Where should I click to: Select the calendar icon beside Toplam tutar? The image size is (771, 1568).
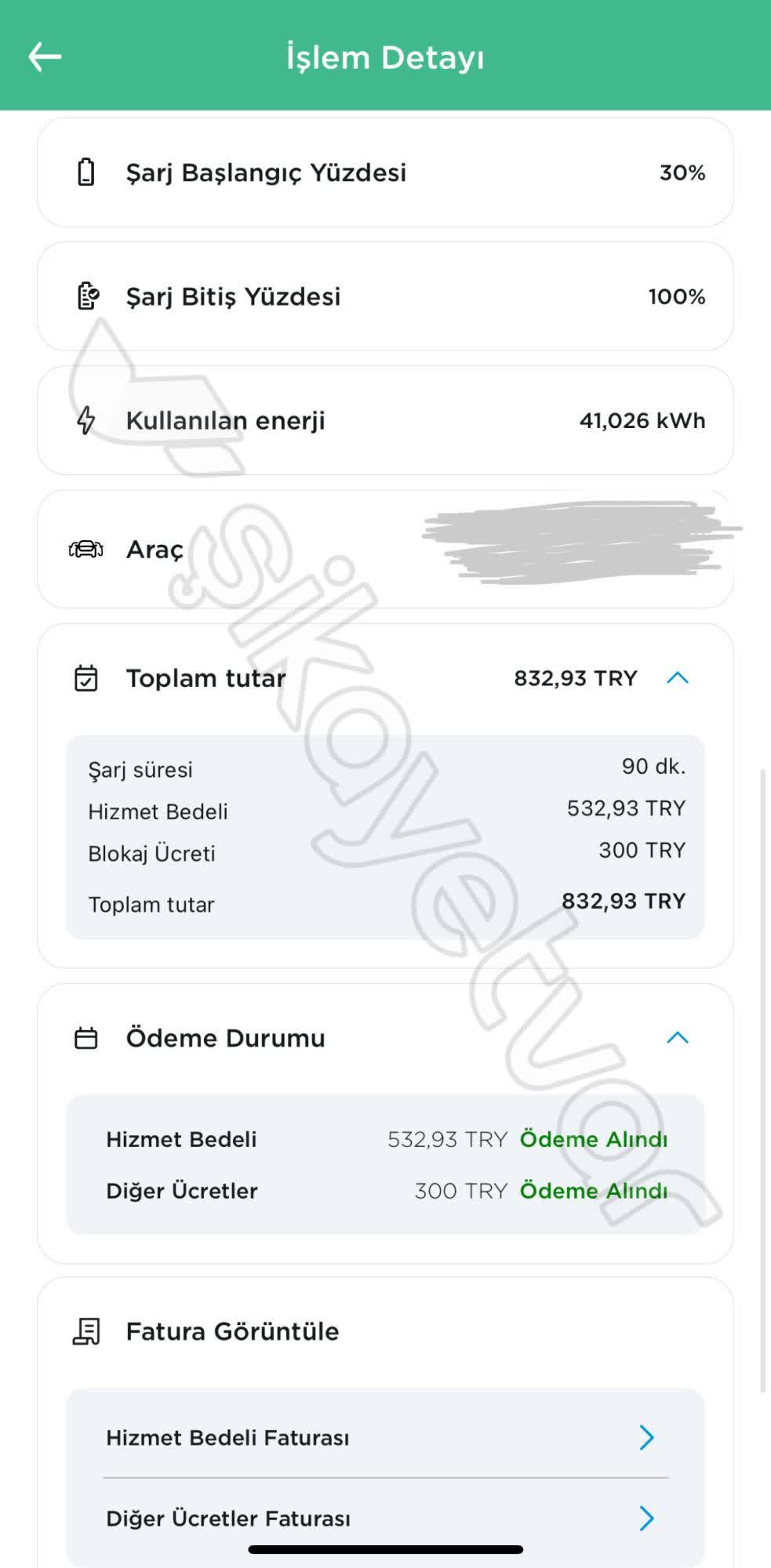point(86,677)
